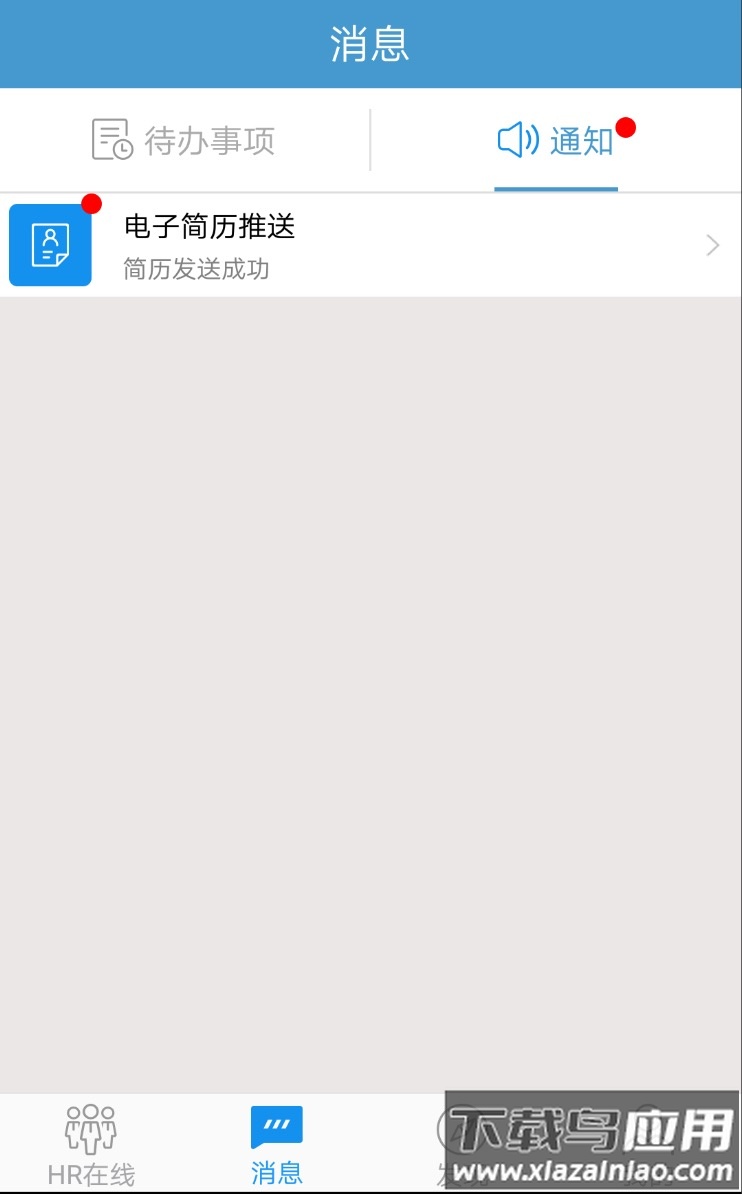Tap the red badge on the resume icon
Screen dimensions: 742x1194
tap(92, 205)
